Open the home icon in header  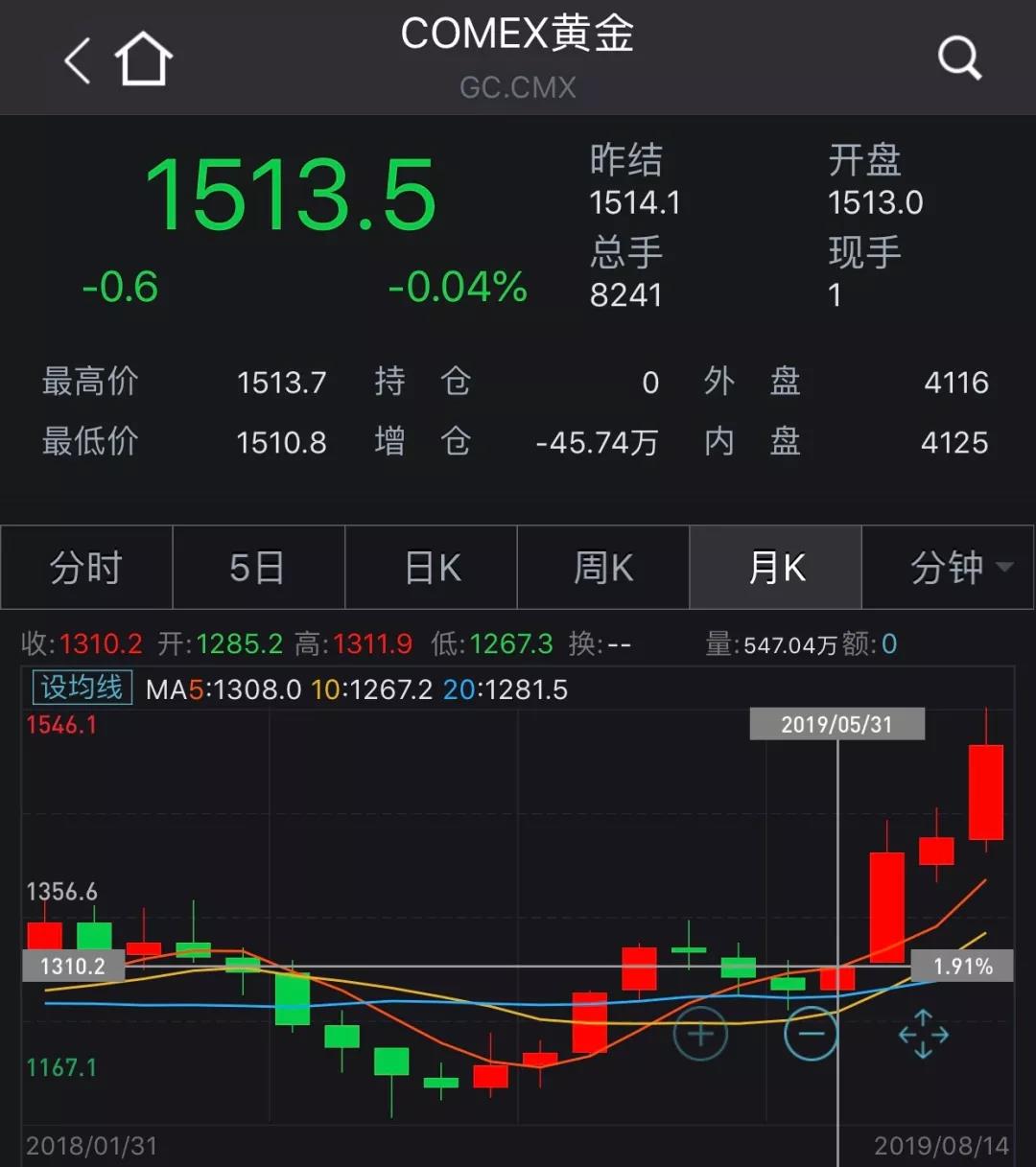tap(144, 59)
